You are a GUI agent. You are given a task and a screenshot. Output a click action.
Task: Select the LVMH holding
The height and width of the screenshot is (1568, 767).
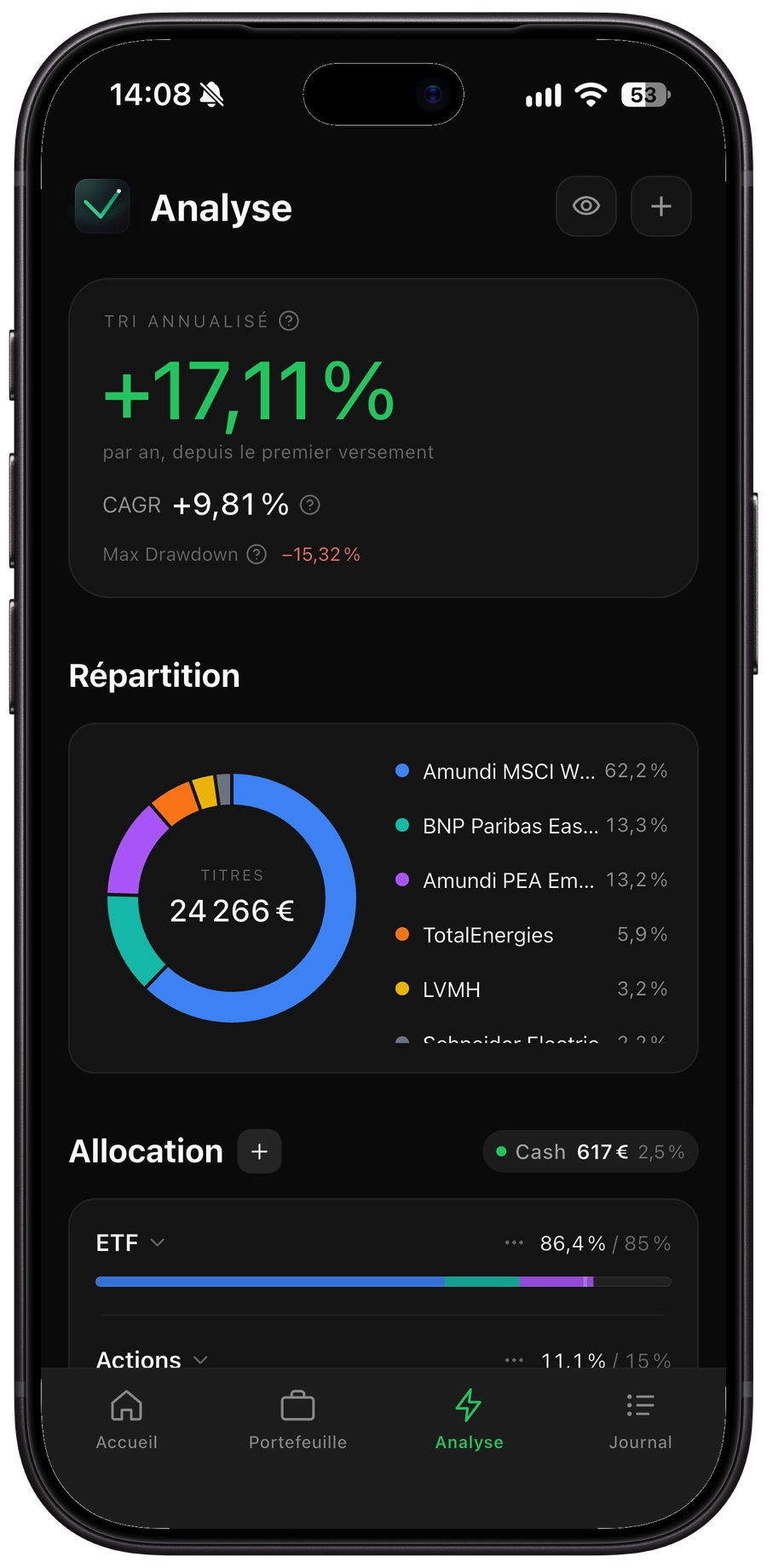pos(532,989)
